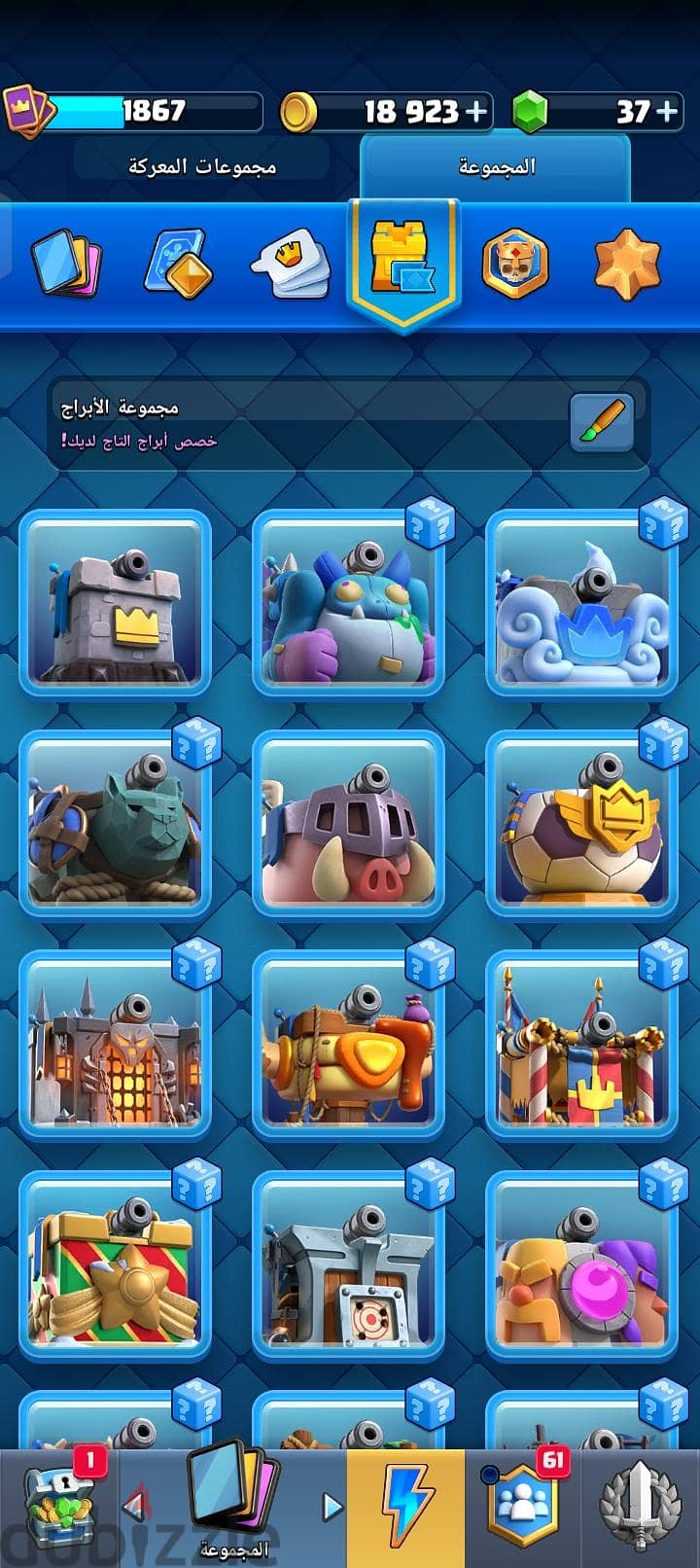Open the star-shaped collection category
This screenshot has width=700, height=1568.
tap(627, 263)
